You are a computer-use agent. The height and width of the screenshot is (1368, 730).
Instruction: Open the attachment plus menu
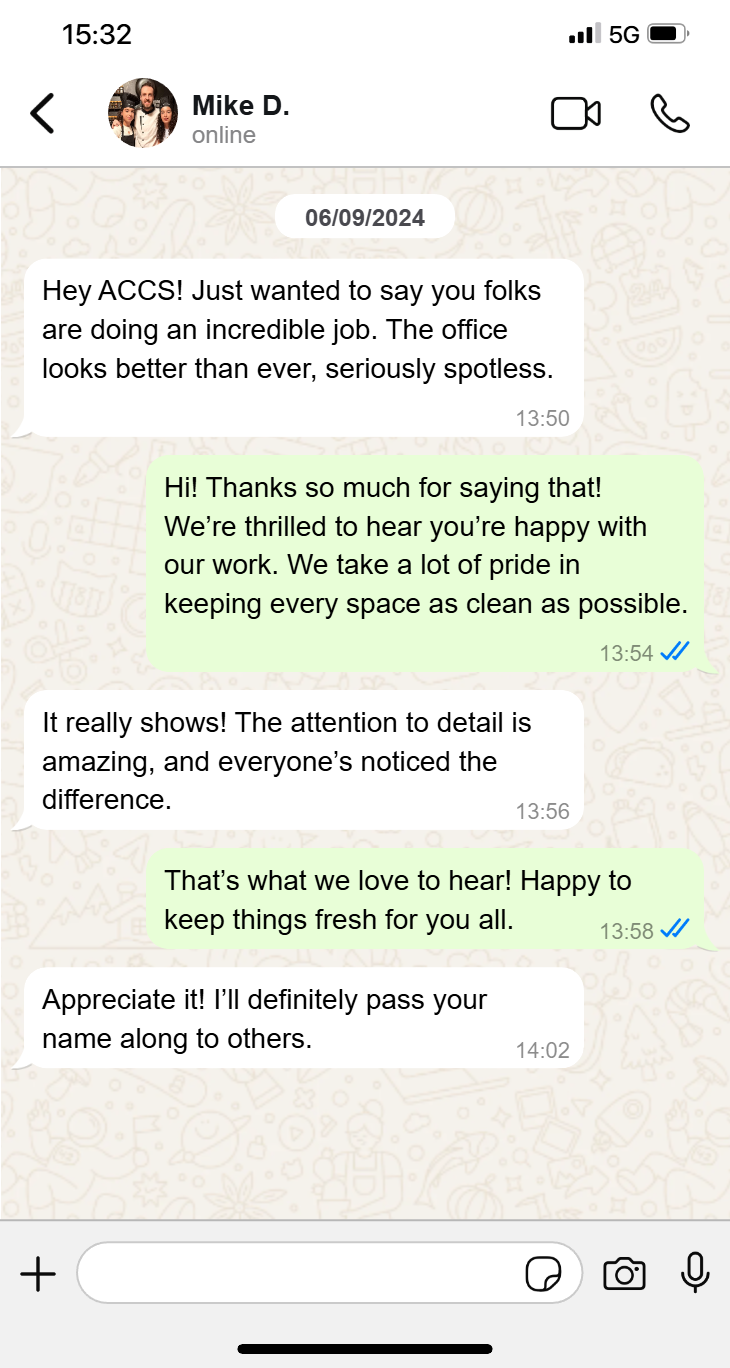(38, 1274)
